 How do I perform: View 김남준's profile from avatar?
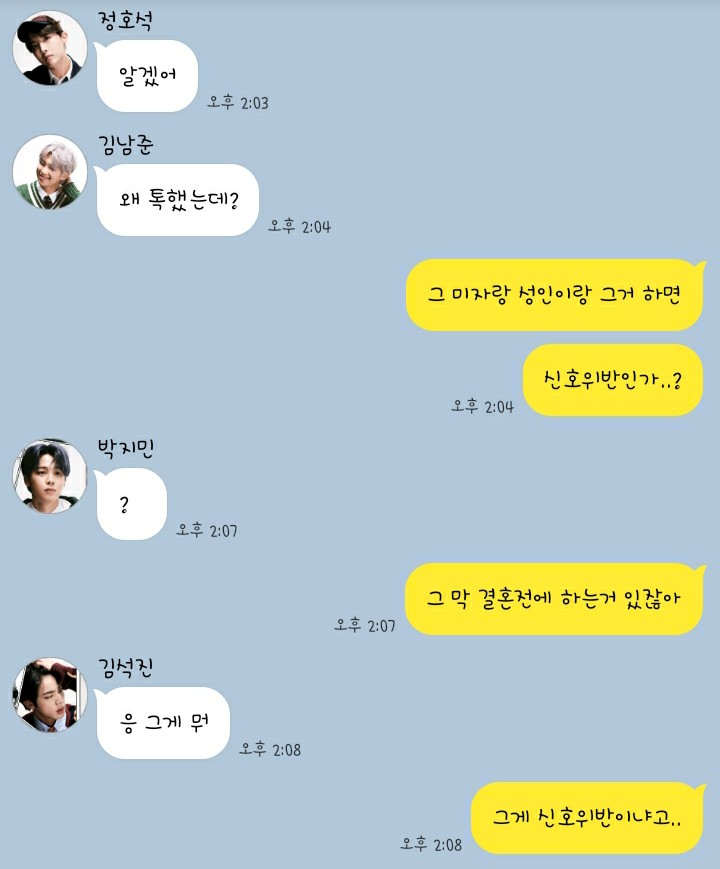[50, 172]
